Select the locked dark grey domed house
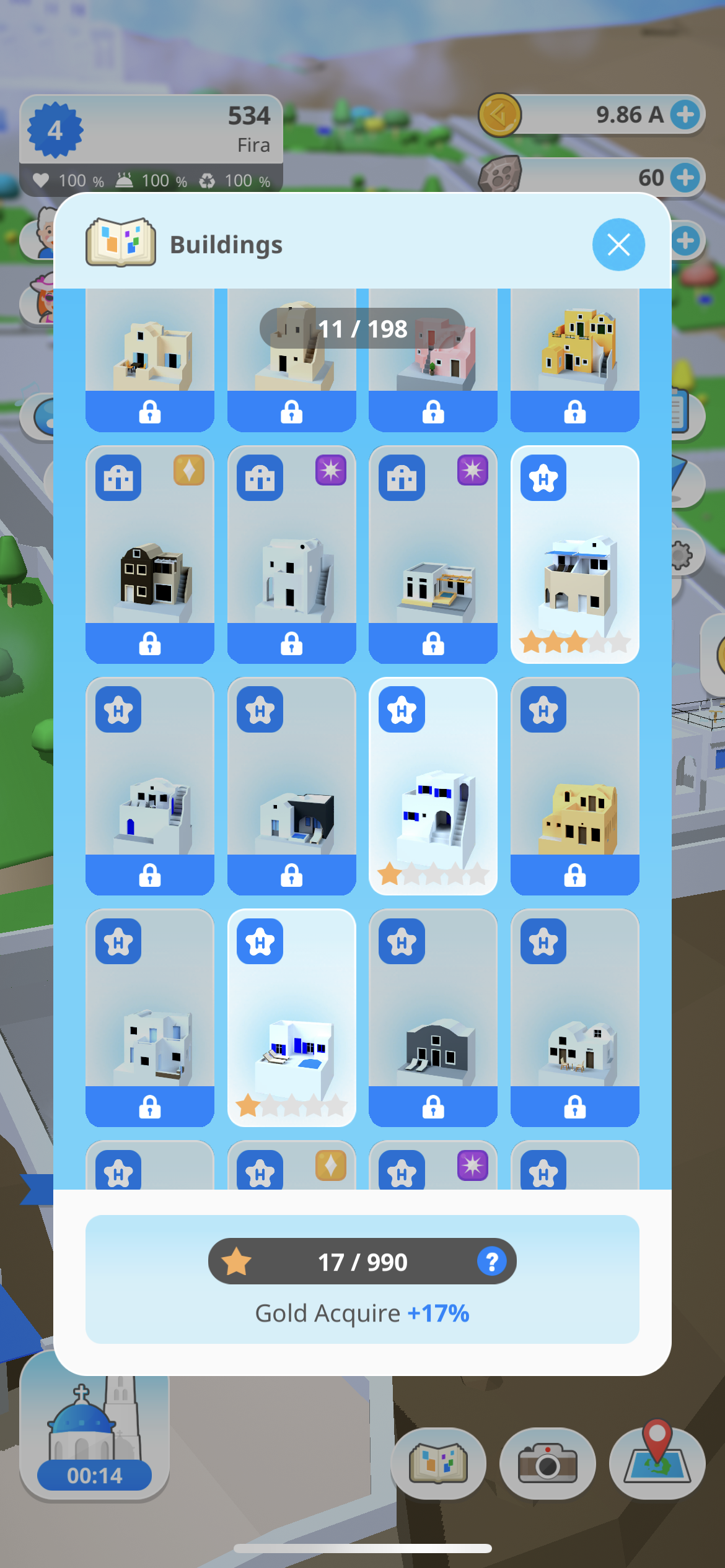This screenshot has width=725, height=1568. click(433, 1017)
